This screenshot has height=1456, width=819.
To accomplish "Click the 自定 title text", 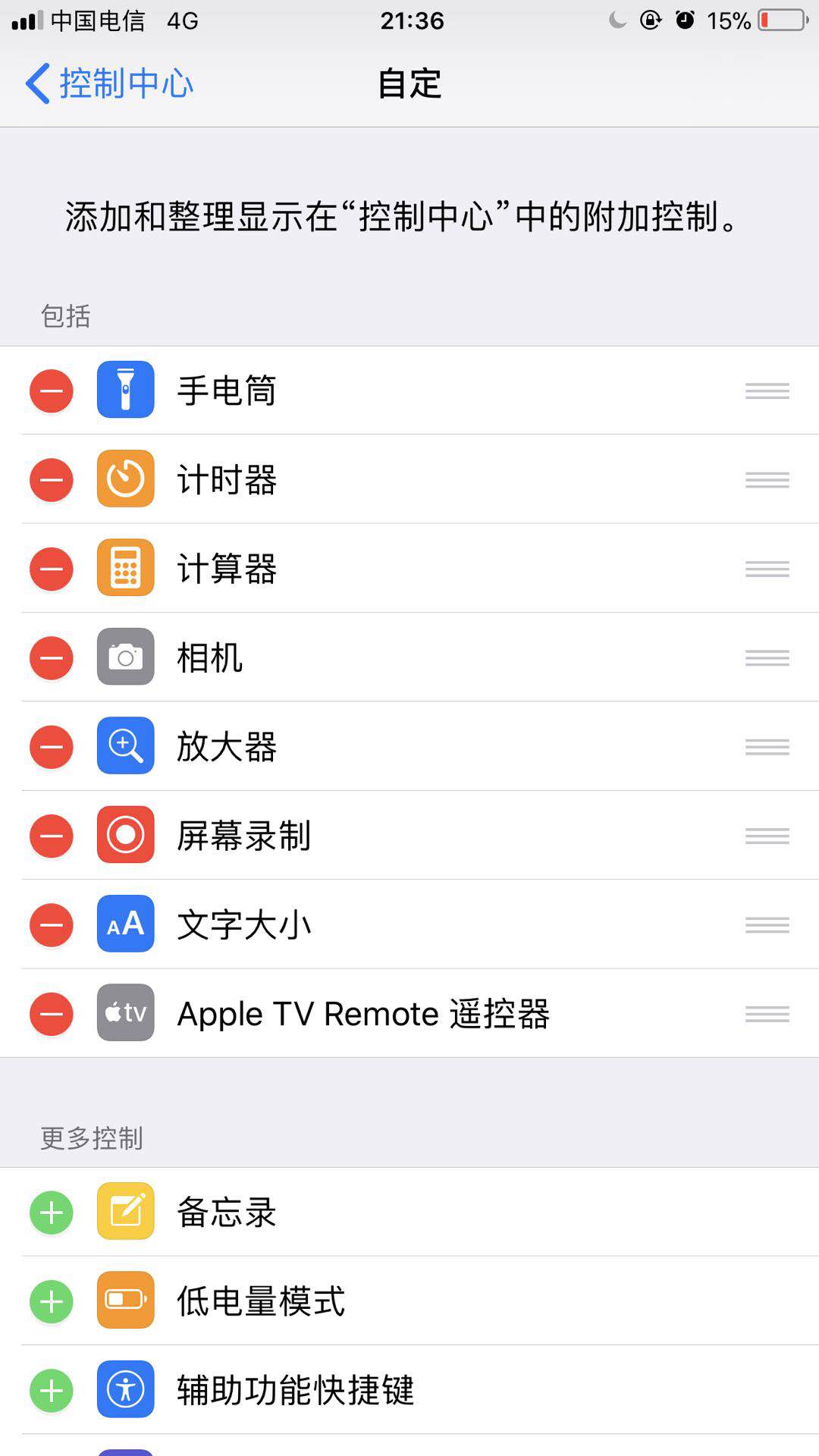I will [x=409, y=83].
